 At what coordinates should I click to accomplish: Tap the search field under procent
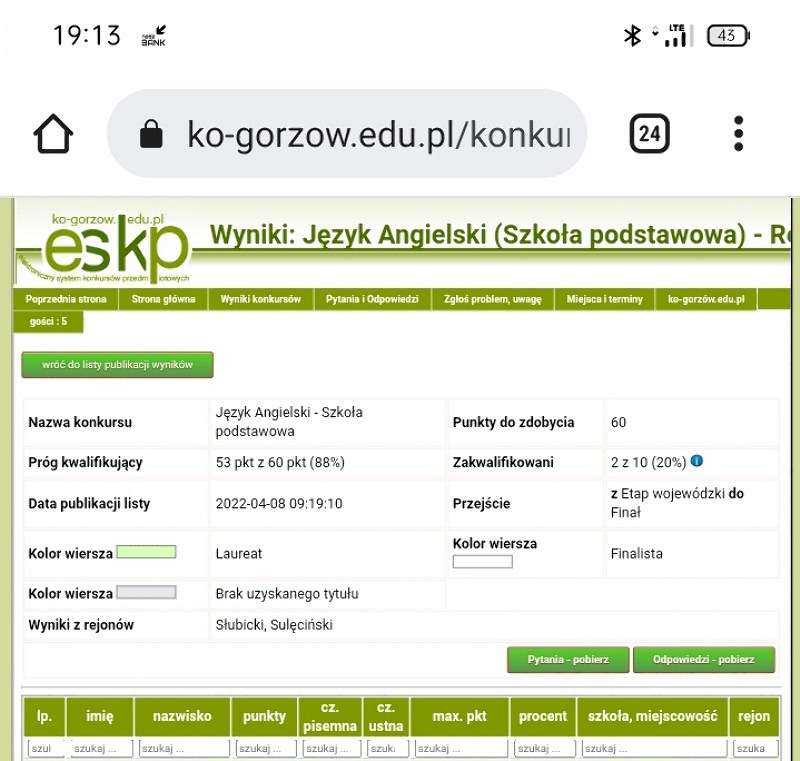544,748
